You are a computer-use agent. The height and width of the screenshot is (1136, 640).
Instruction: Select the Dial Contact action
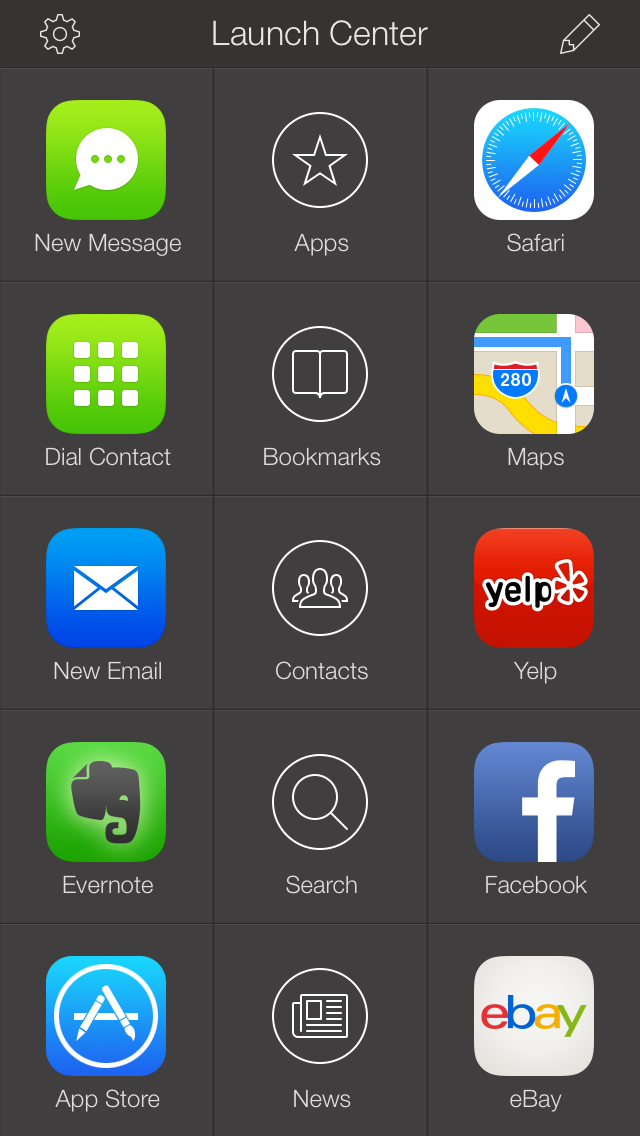(x=106, y=374)
